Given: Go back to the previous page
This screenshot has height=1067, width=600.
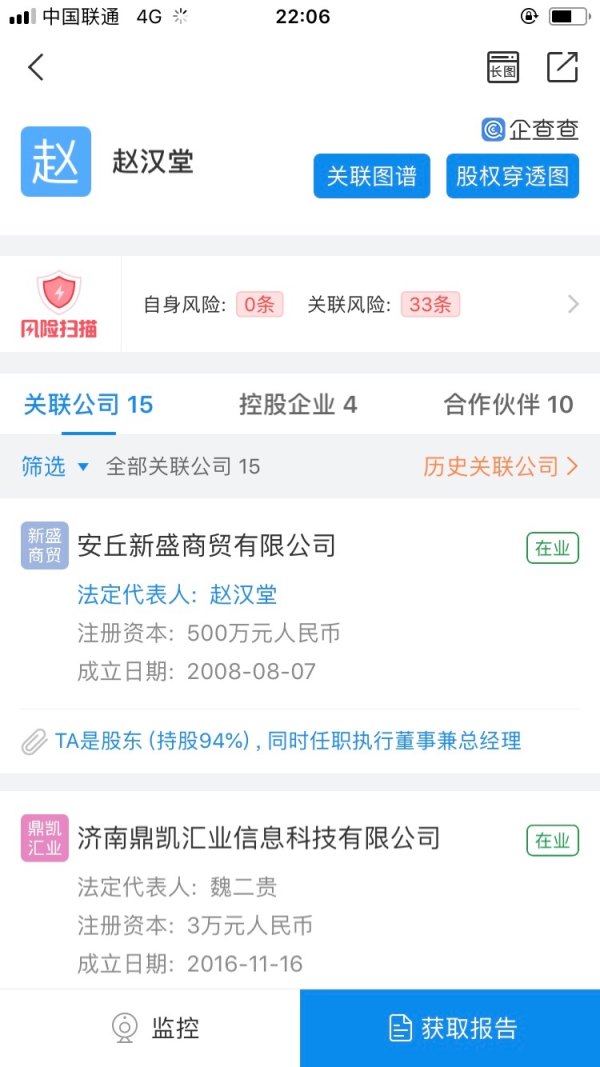Looking at the screenshot, I should tap(36, 68).
